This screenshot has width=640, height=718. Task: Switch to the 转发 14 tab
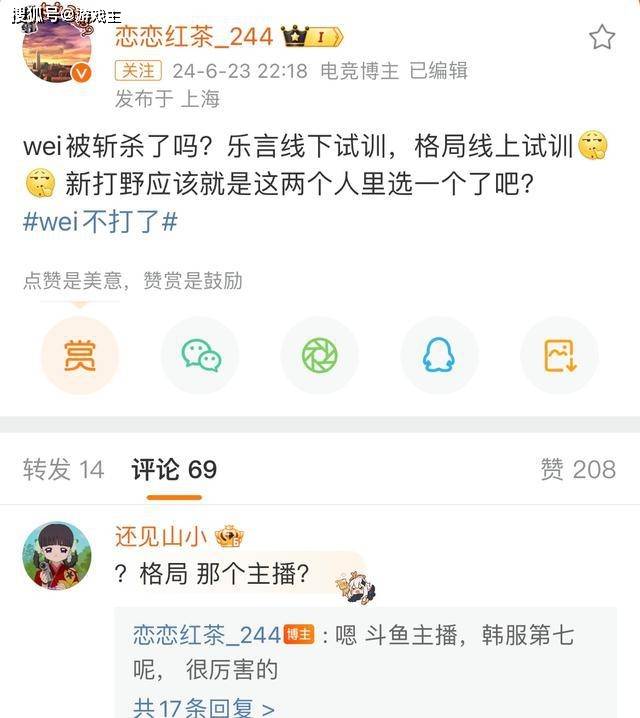coord(63,470)
